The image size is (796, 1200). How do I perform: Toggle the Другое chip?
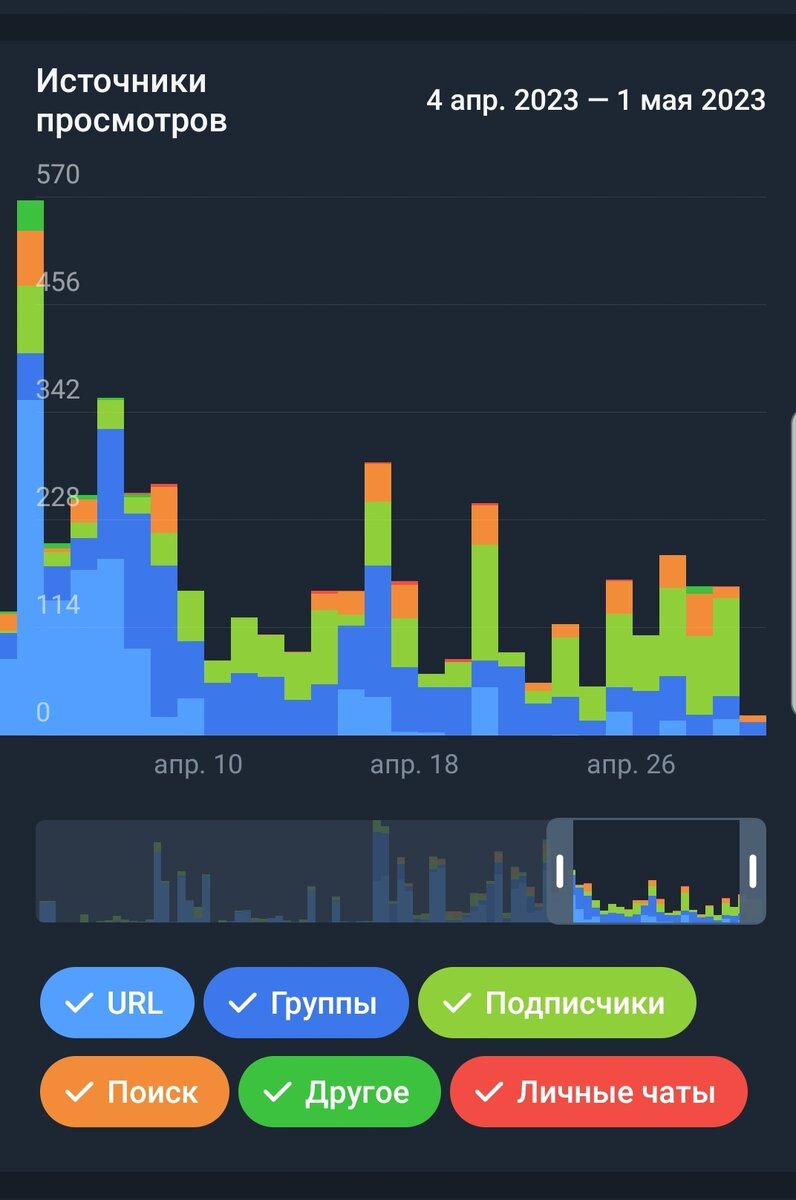pos(339,1092)
